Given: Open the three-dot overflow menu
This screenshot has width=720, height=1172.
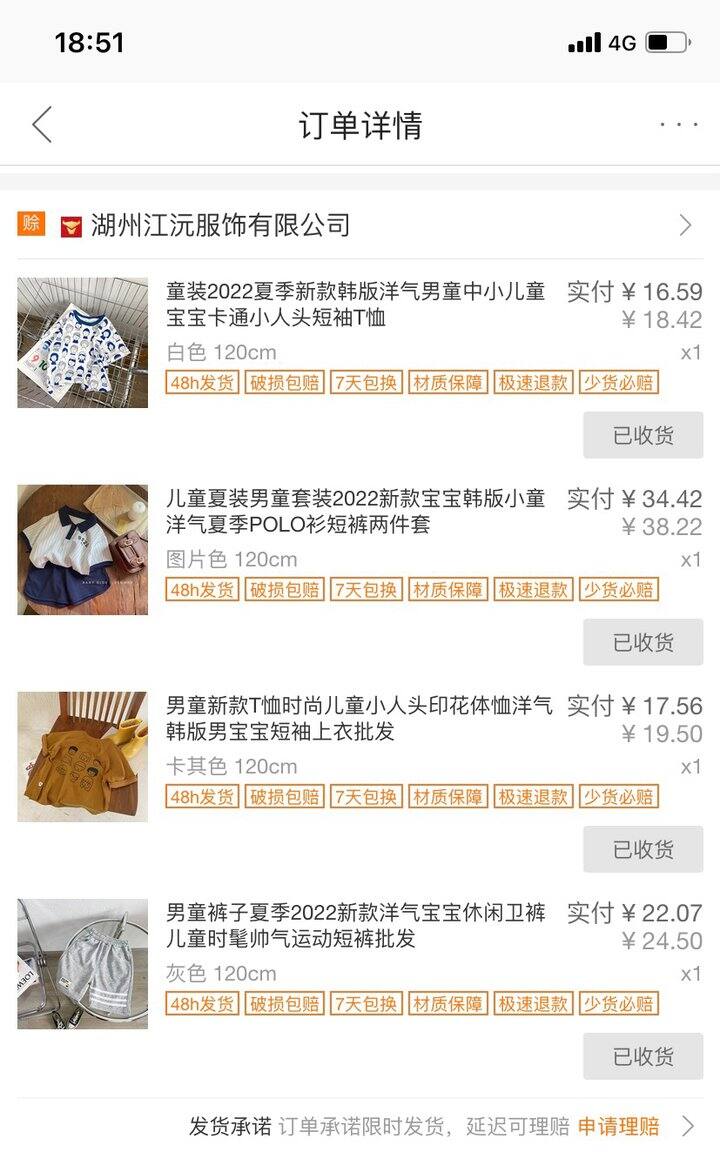Looking at the screenshot, I should point(679,125).
